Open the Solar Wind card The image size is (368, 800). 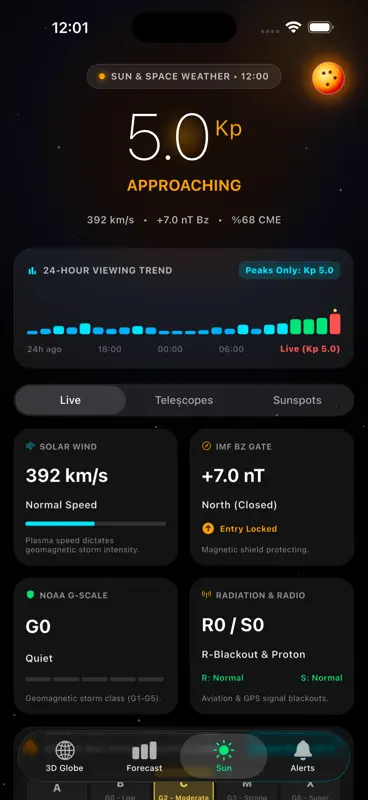96,497
